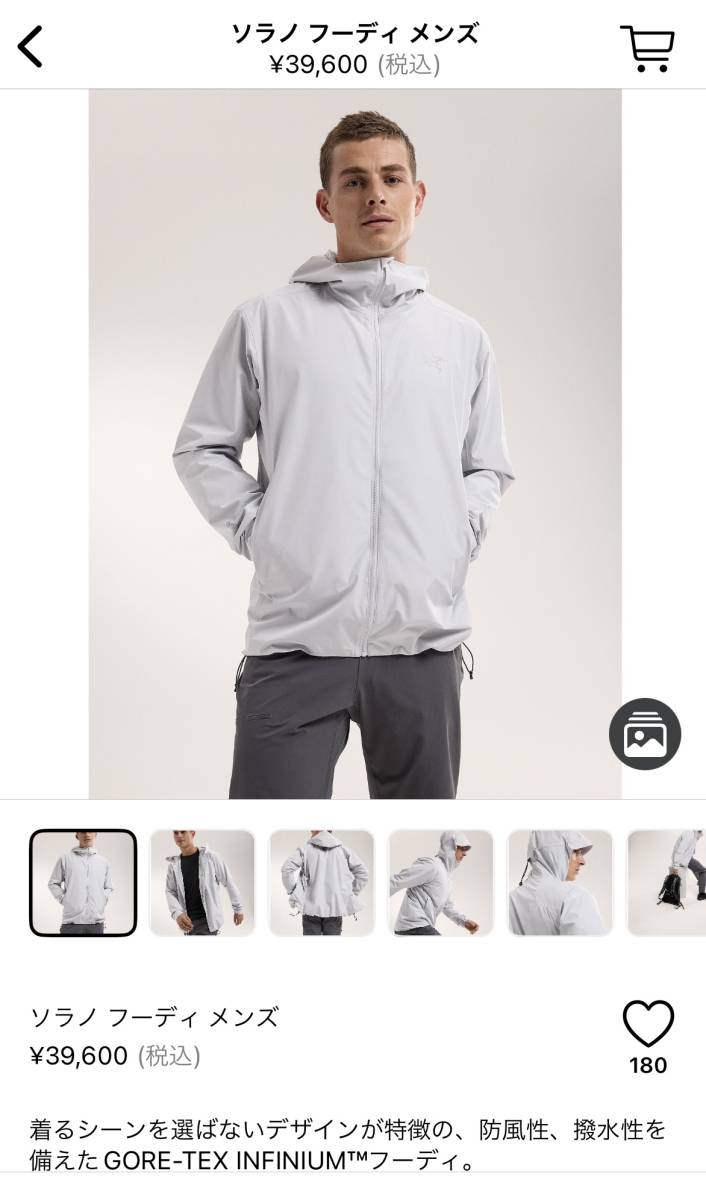Select the first front-view thumbnail
The width and height of the screenshot is (706, 1200).
click(83, 883)
